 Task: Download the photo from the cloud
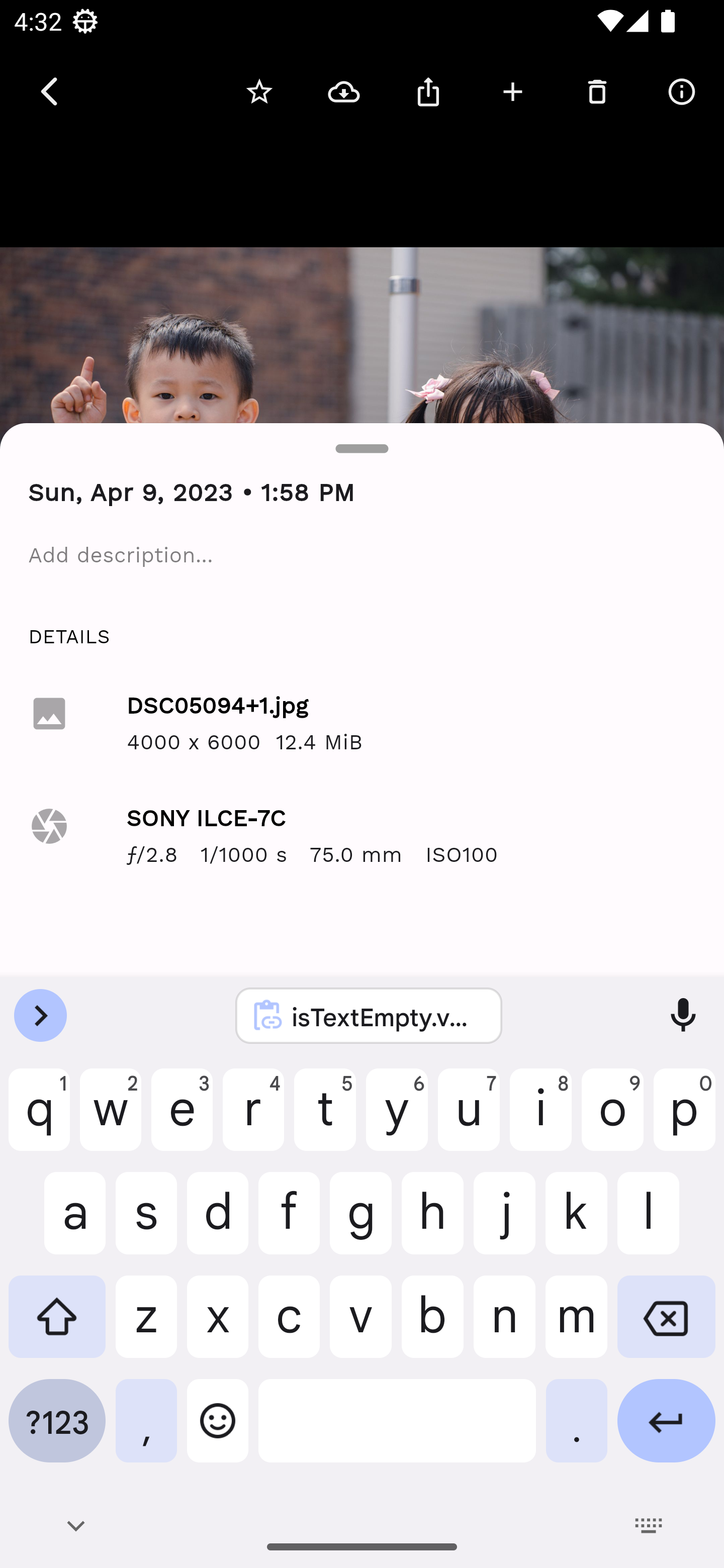click(343, 92)
